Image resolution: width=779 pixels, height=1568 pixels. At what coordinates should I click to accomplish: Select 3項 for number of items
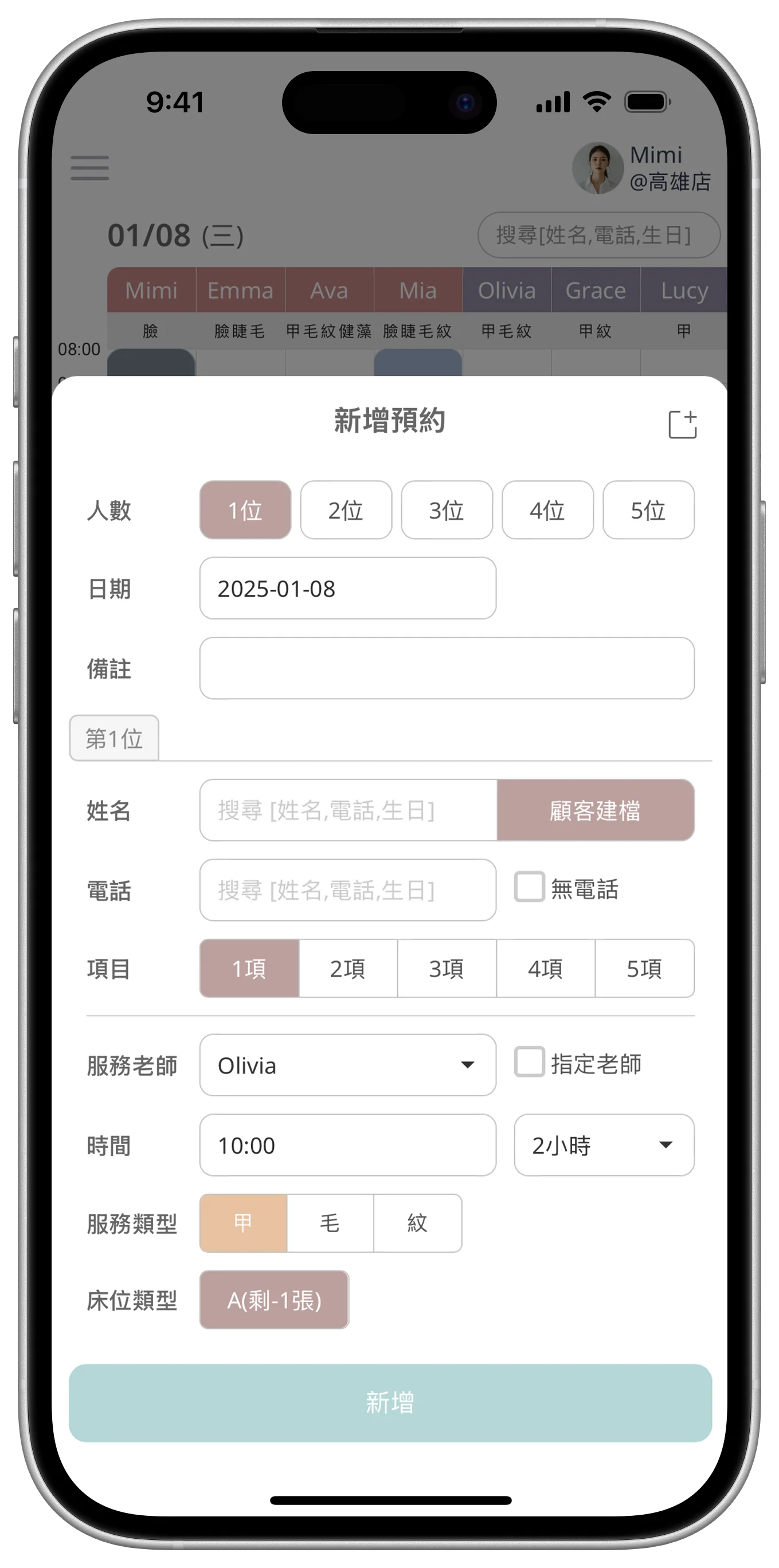[x=446, y=969]
